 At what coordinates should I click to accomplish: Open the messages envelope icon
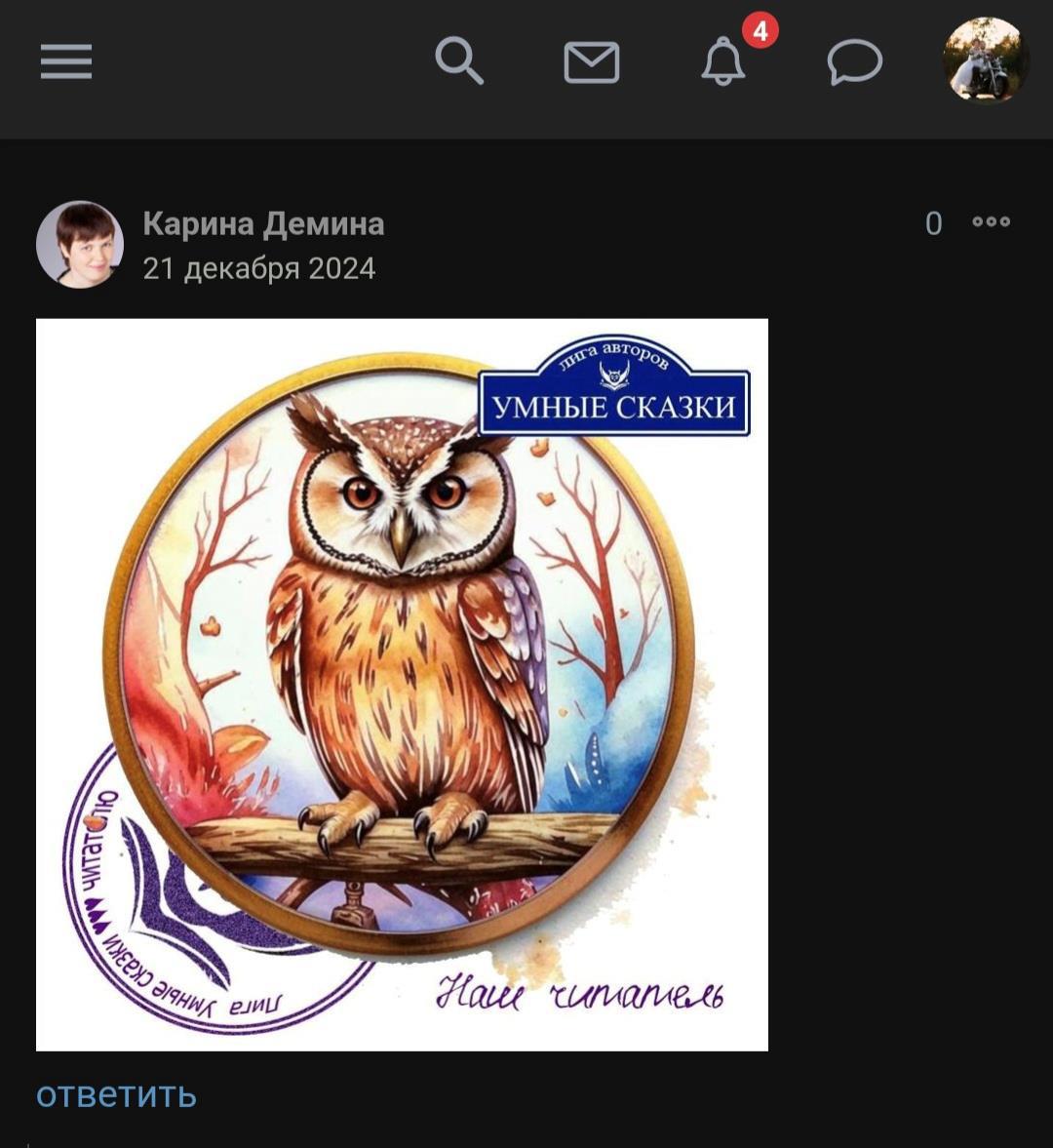click(592, 62)
